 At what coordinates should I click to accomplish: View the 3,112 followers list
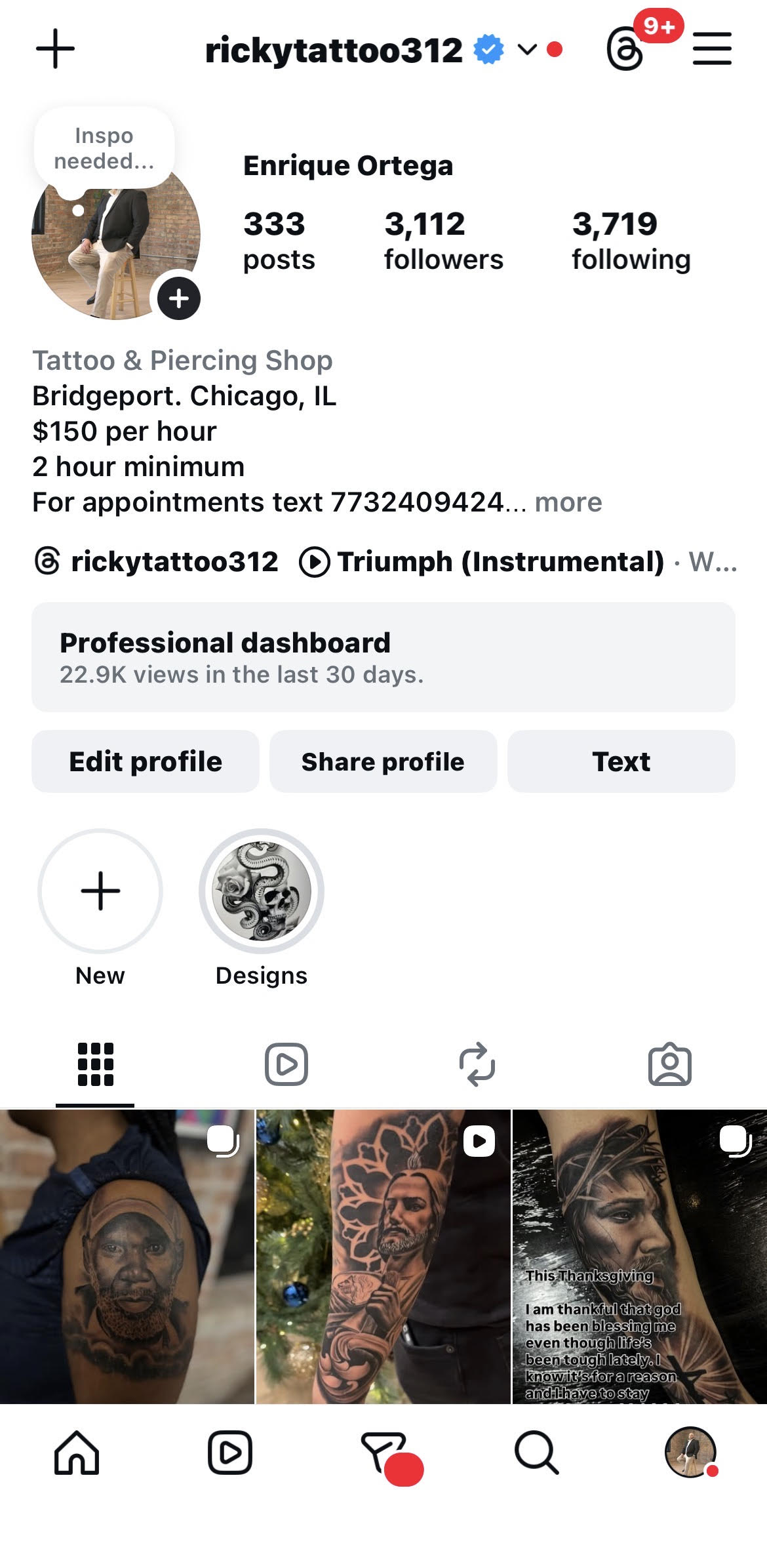coord(443,241)
